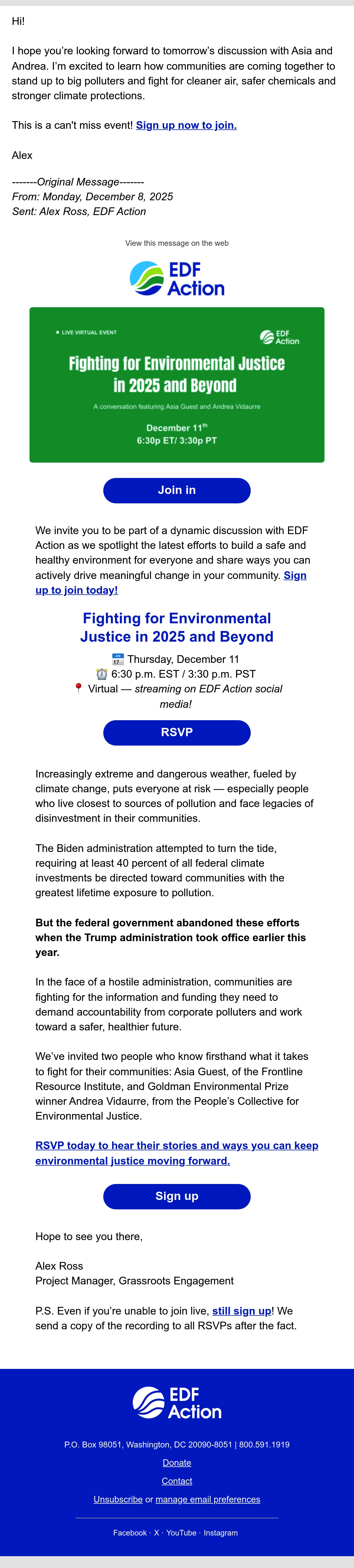Open the YouTube link

point(181,1533)
